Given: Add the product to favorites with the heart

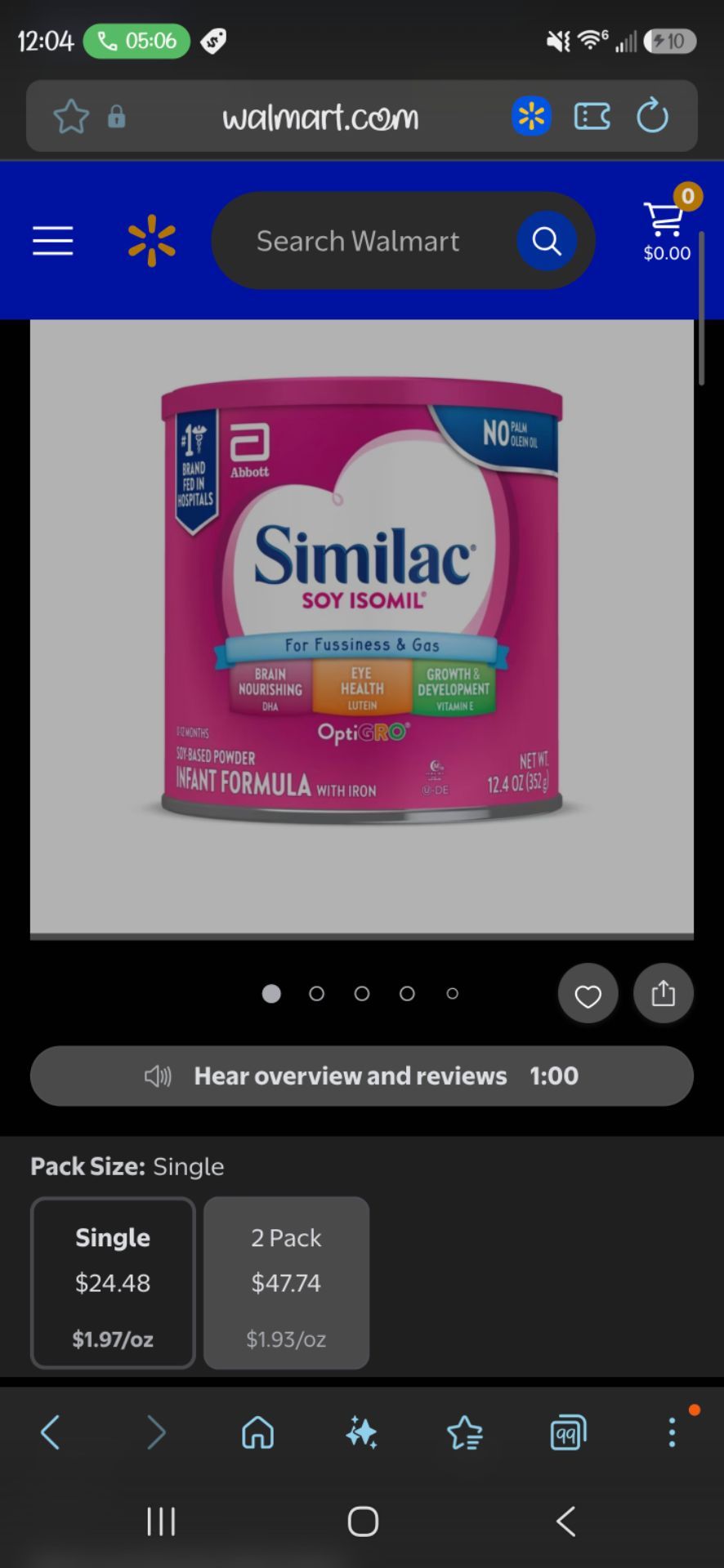Looking at the screenshot, I should [588, 994].
